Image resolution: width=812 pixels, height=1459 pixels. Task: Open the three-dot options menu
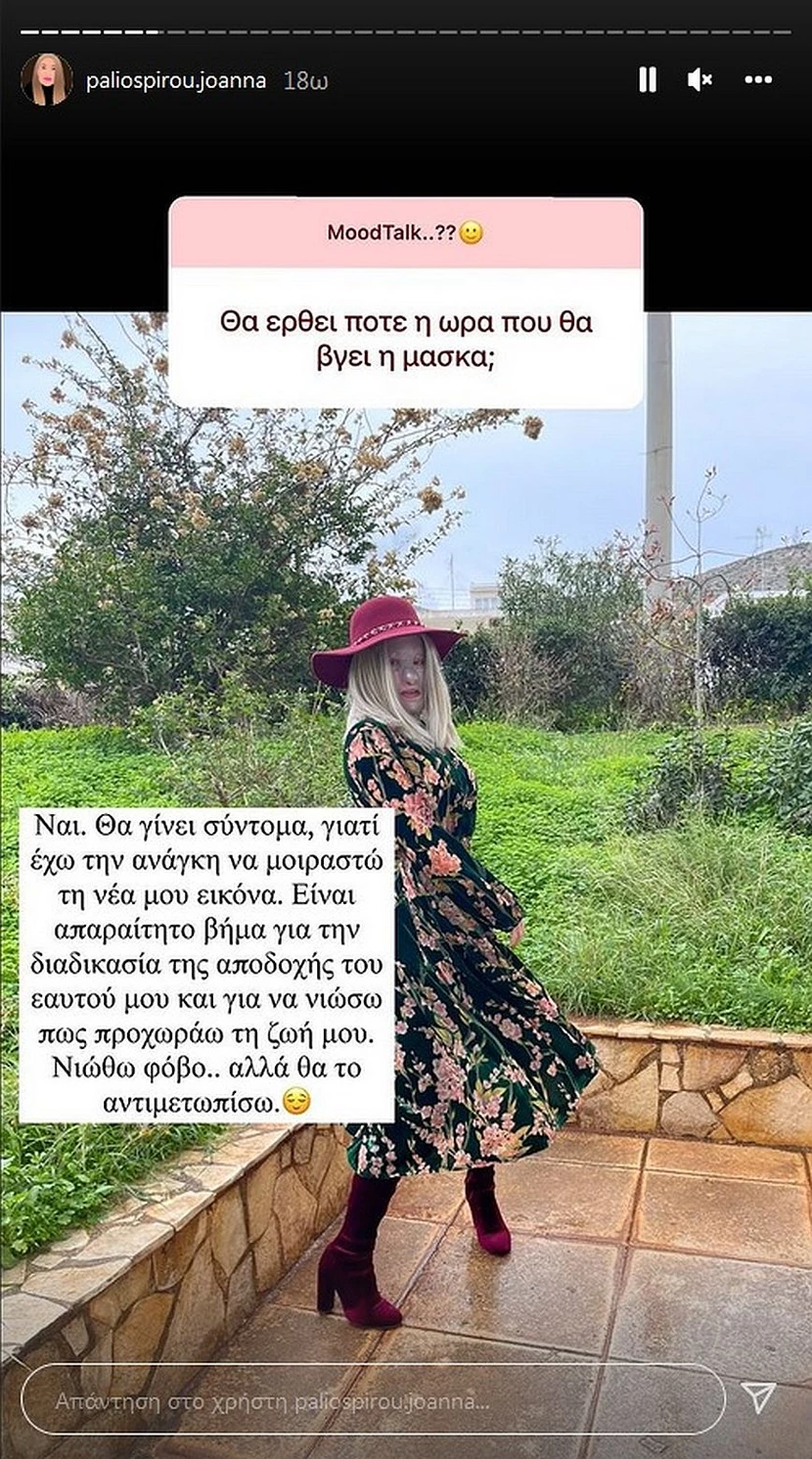[x=758, y=80]
